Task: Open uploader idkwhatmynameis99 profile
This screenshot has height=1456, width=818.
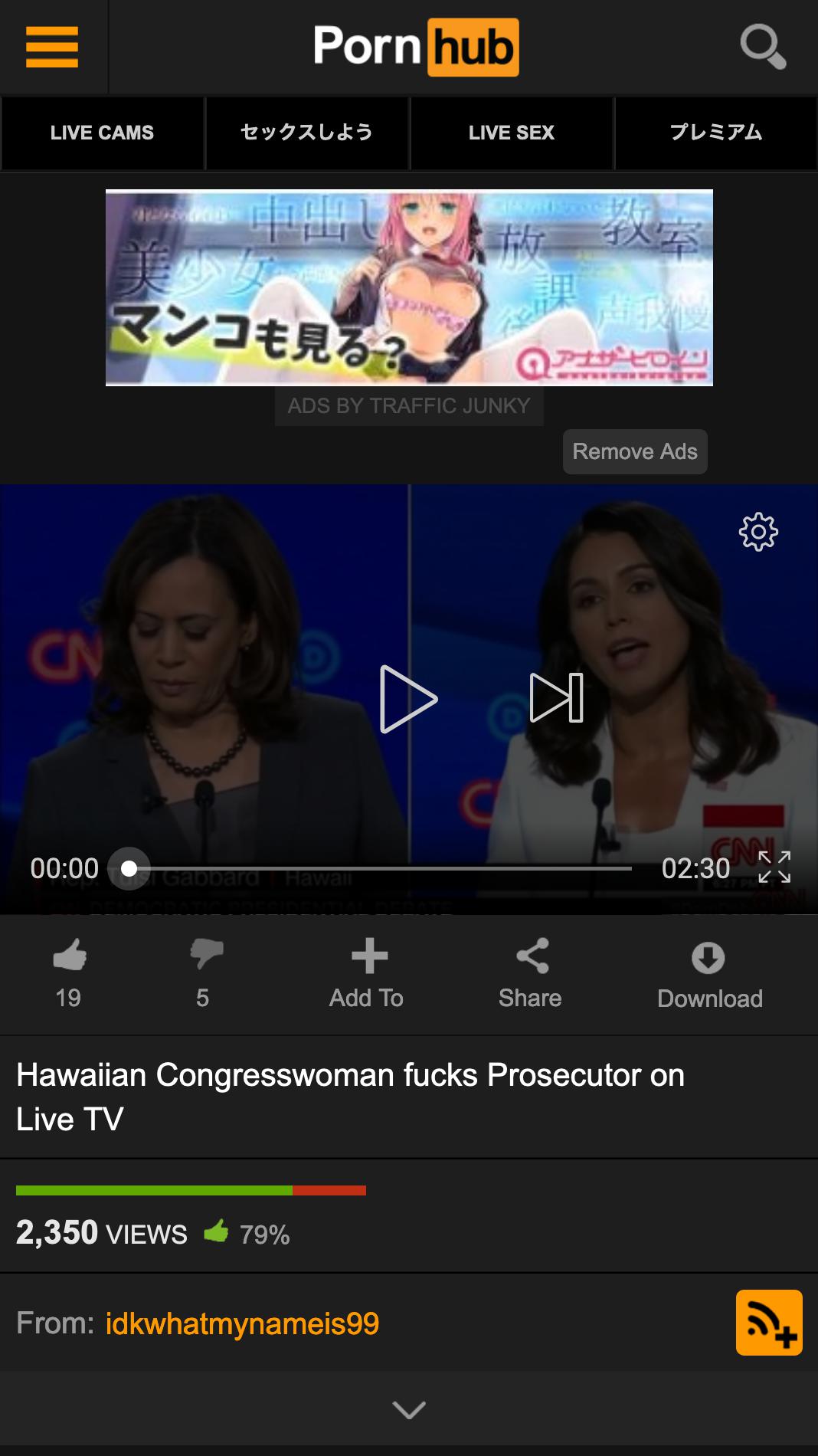Action: [242, 1323]
